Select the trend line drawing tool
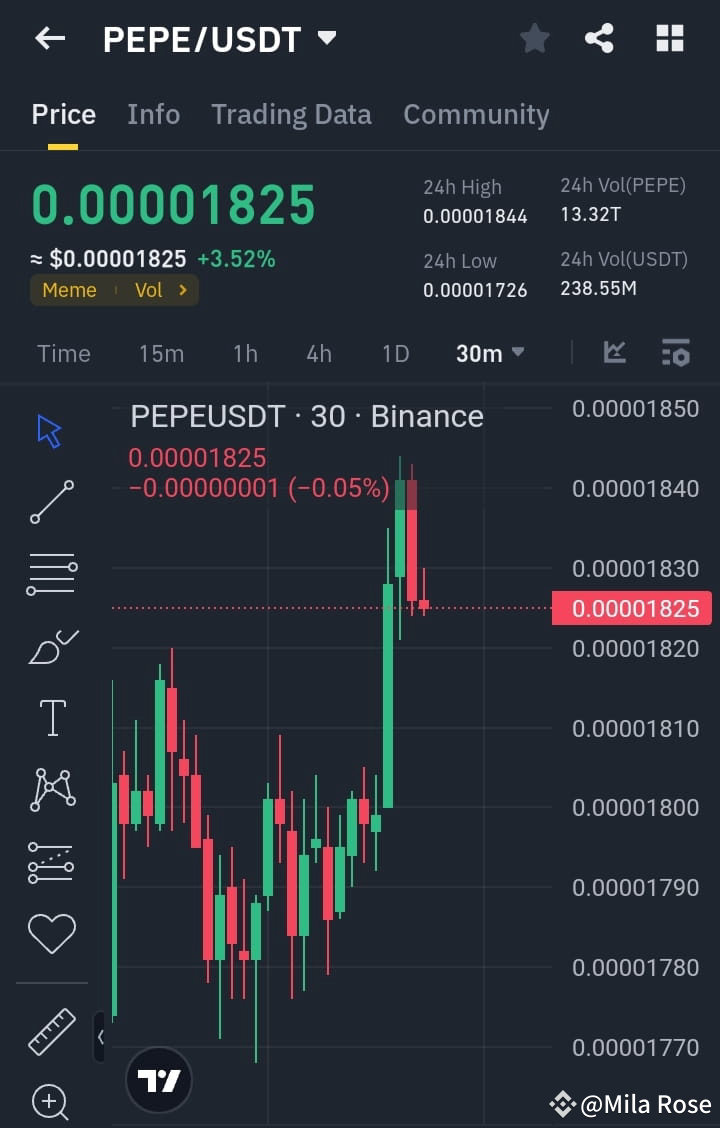The width and height of the screenshot is (720, 1128). click(50, 500)
